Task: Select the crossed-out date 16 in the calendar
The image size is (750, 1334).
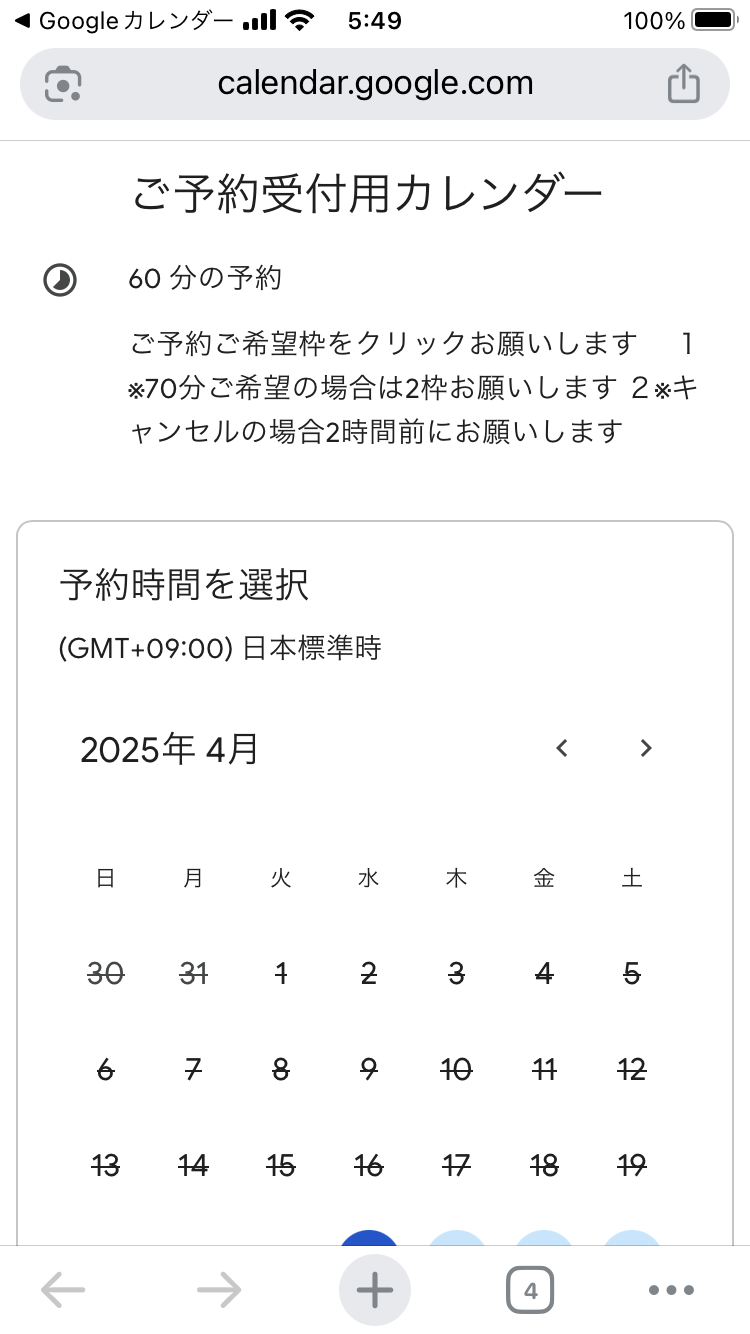Action: 369,1165
